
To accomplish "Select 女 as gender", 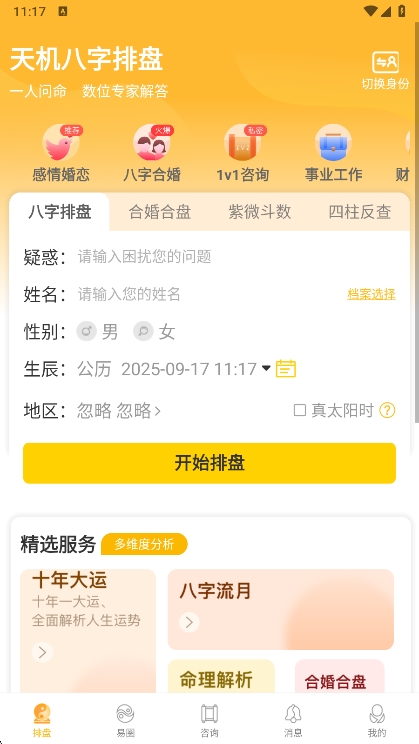I will [154, 331].
